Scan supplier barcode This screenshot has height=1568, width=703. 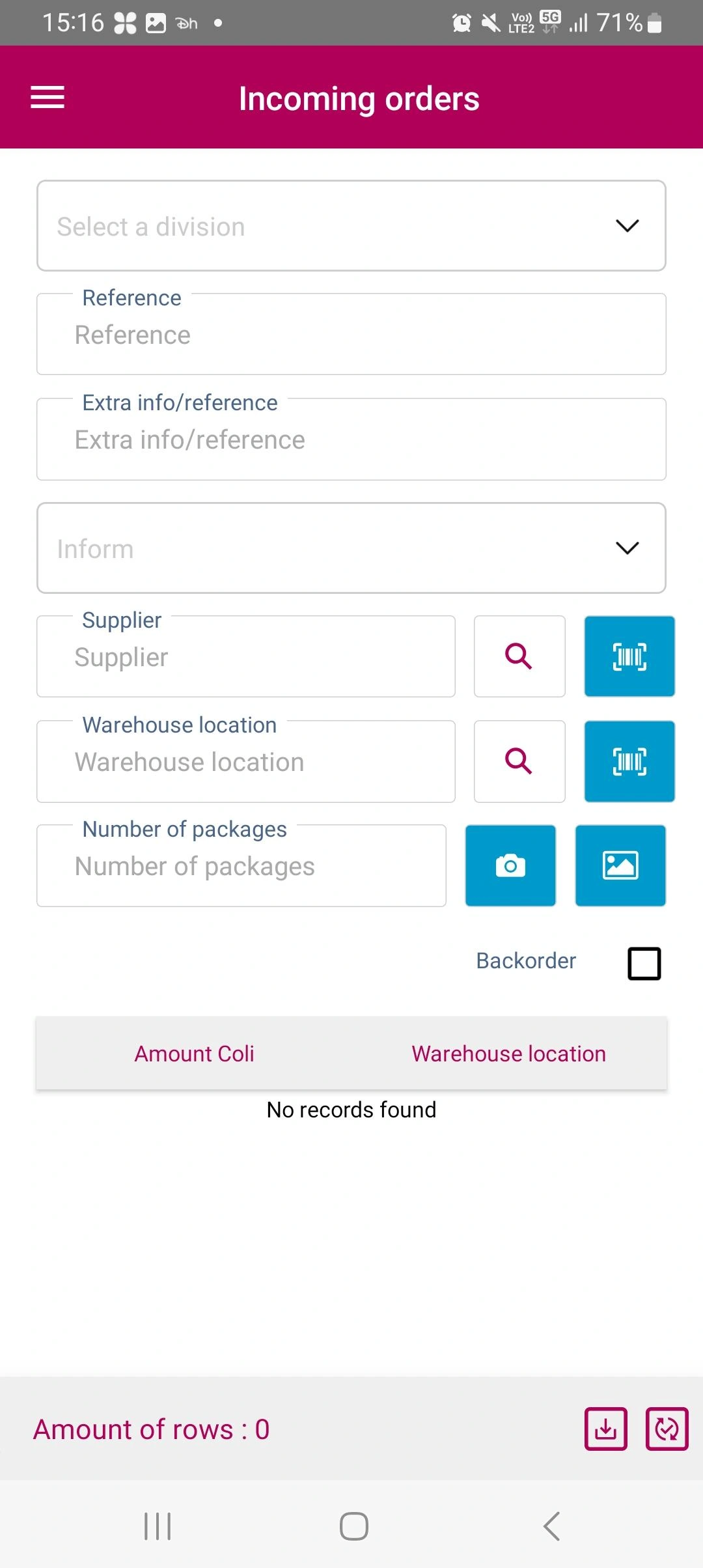coord(629,656)
